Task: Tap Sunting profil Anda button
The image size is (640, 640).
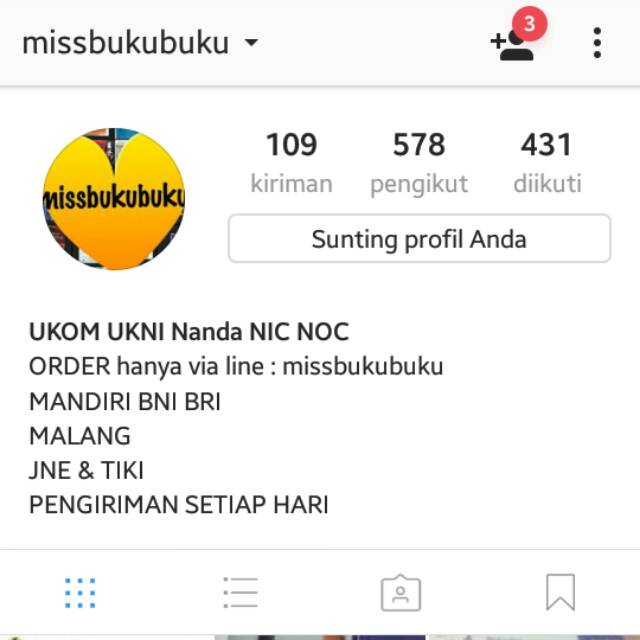Action: (419, 239)
